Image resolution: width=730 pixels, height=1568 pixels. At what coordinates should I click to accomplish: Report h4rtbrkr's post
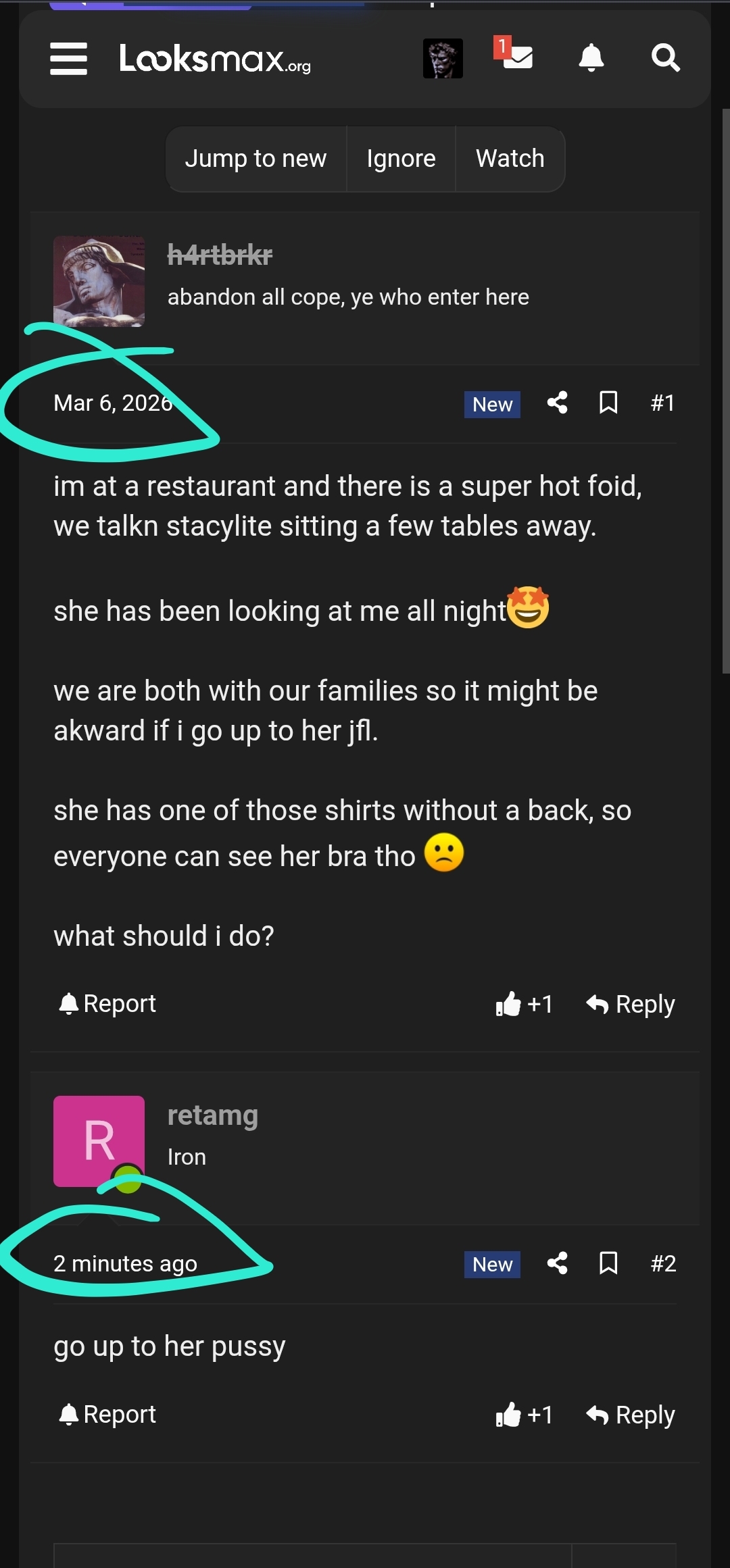pyautogui.click(x=108, y=1004)
